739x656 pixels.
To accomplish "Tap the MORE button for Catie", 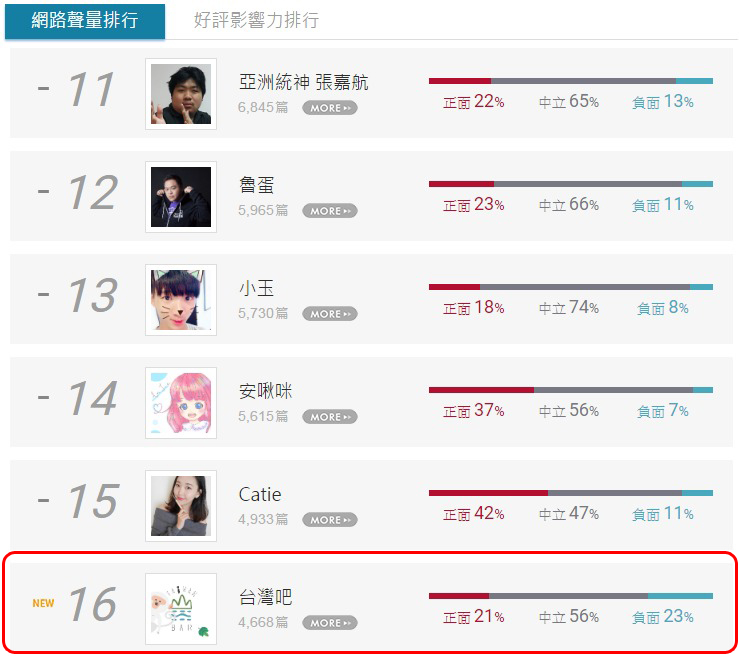I will [x=329, y=520].
